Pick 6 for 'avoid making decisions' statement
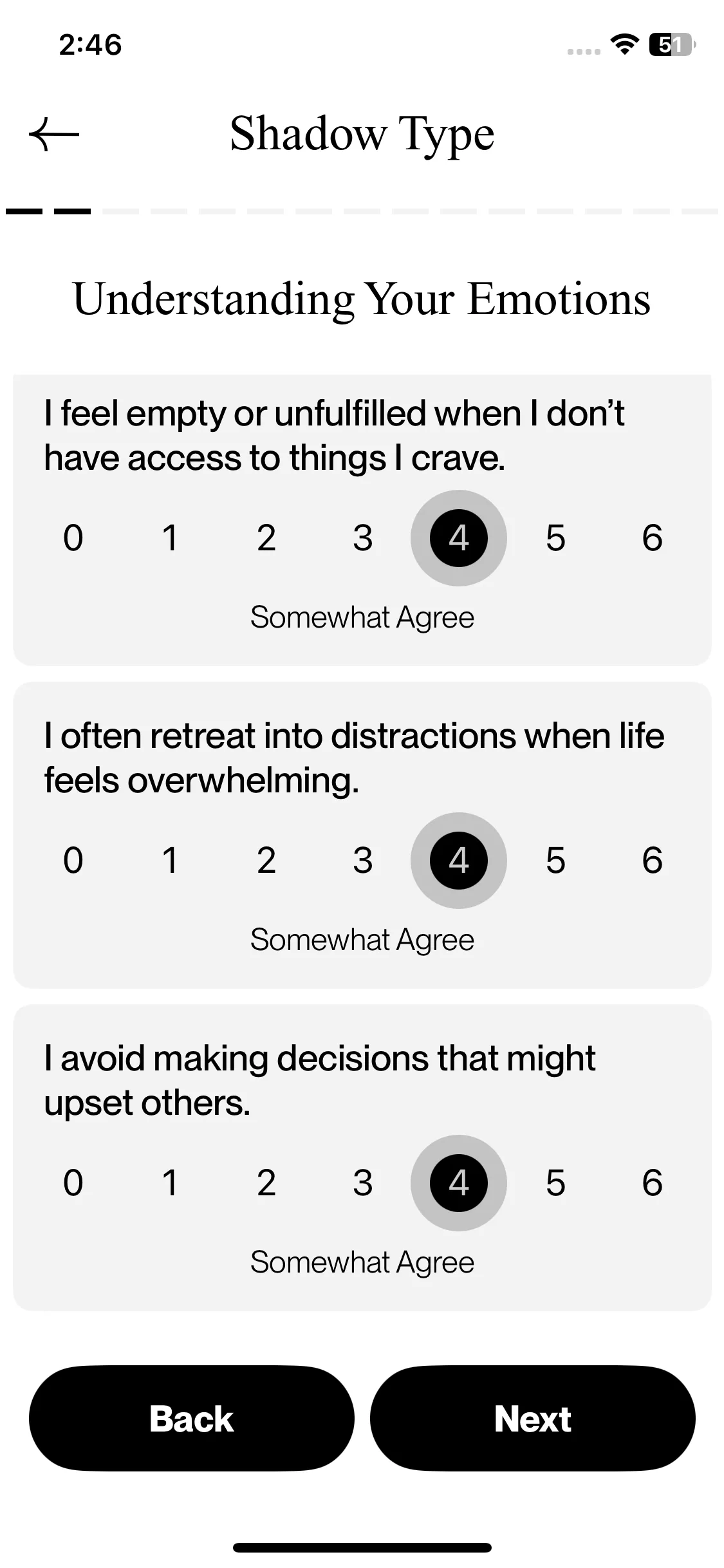The height and width of the screenshot is (1568, 724). click(x=652, y=1183)
